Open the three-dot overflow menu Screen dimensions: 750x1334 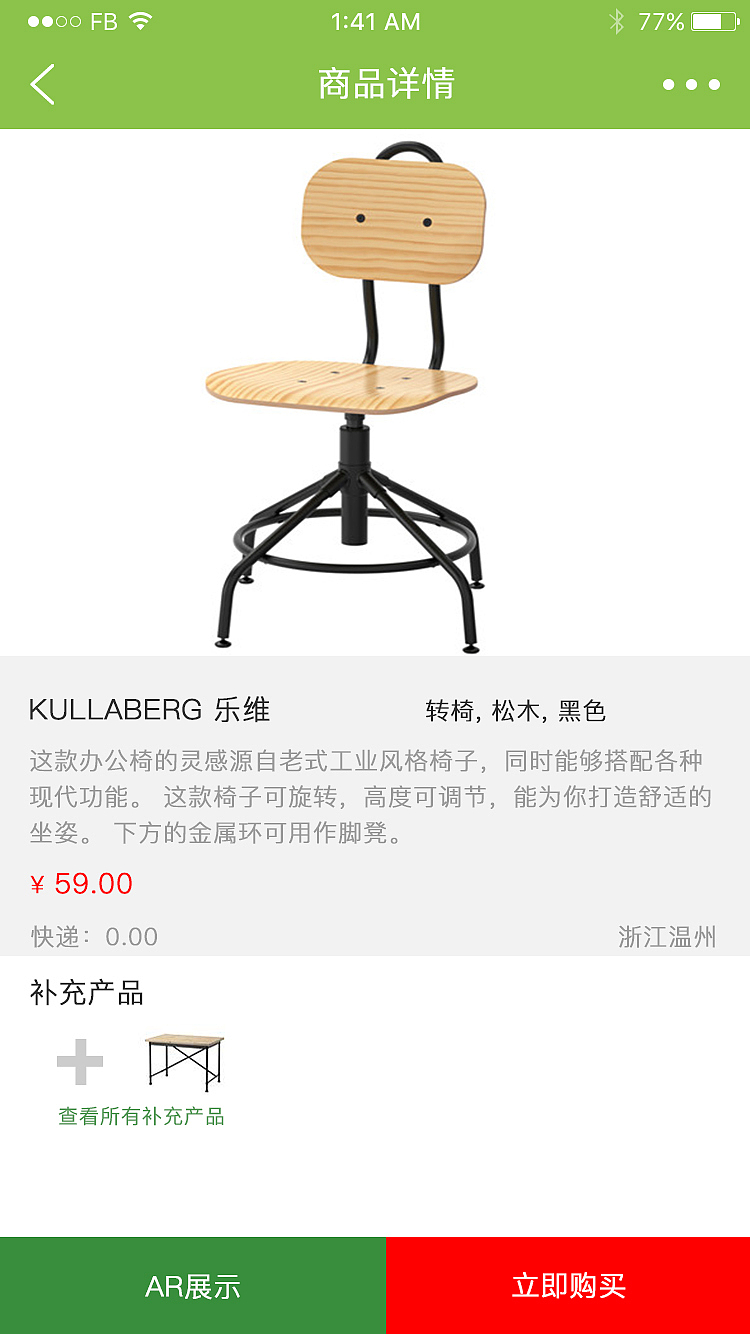pyautogui.click(x=691, y=85)
